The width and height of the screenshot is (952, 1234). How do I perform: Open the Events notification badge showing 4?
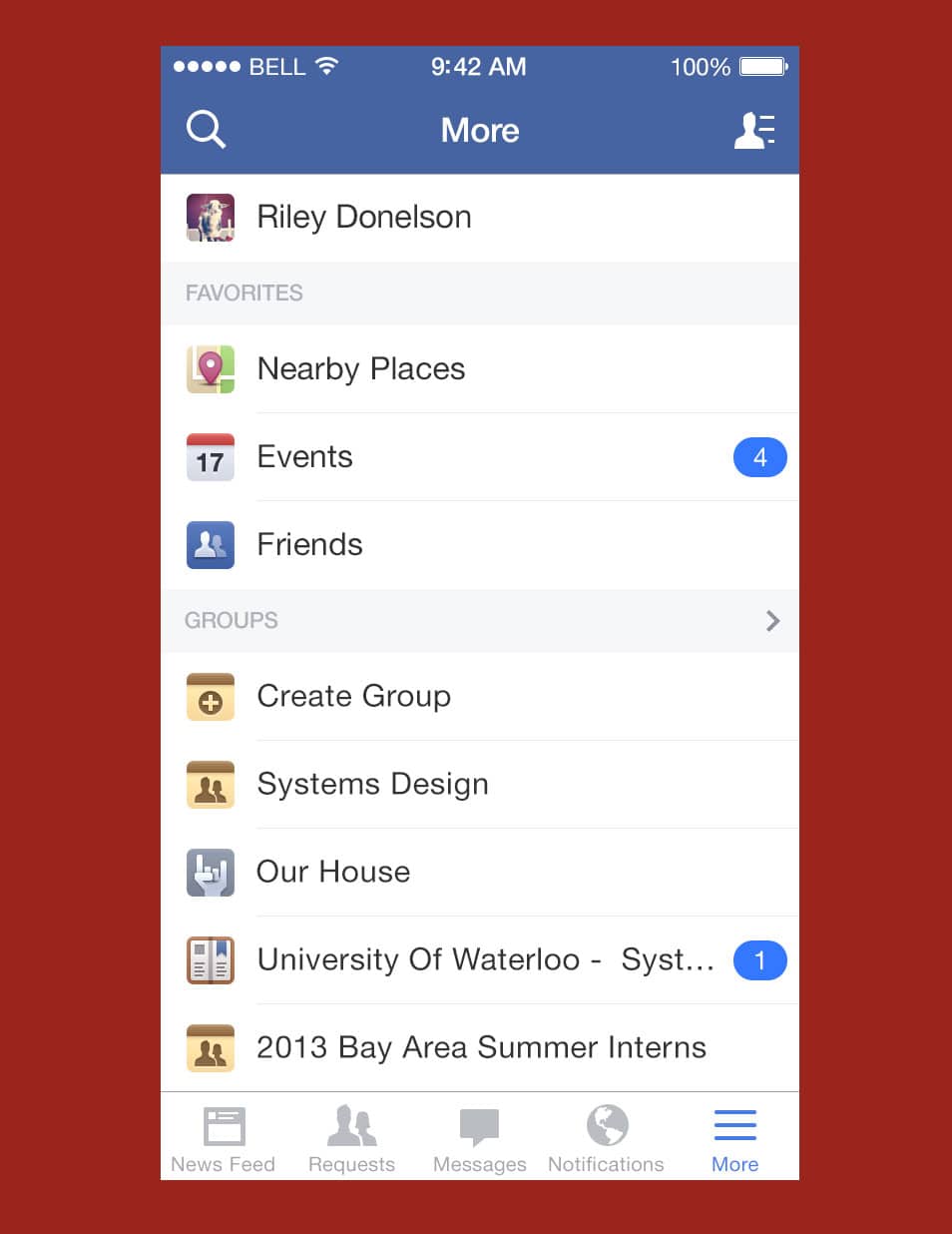(x=760, y=456)
